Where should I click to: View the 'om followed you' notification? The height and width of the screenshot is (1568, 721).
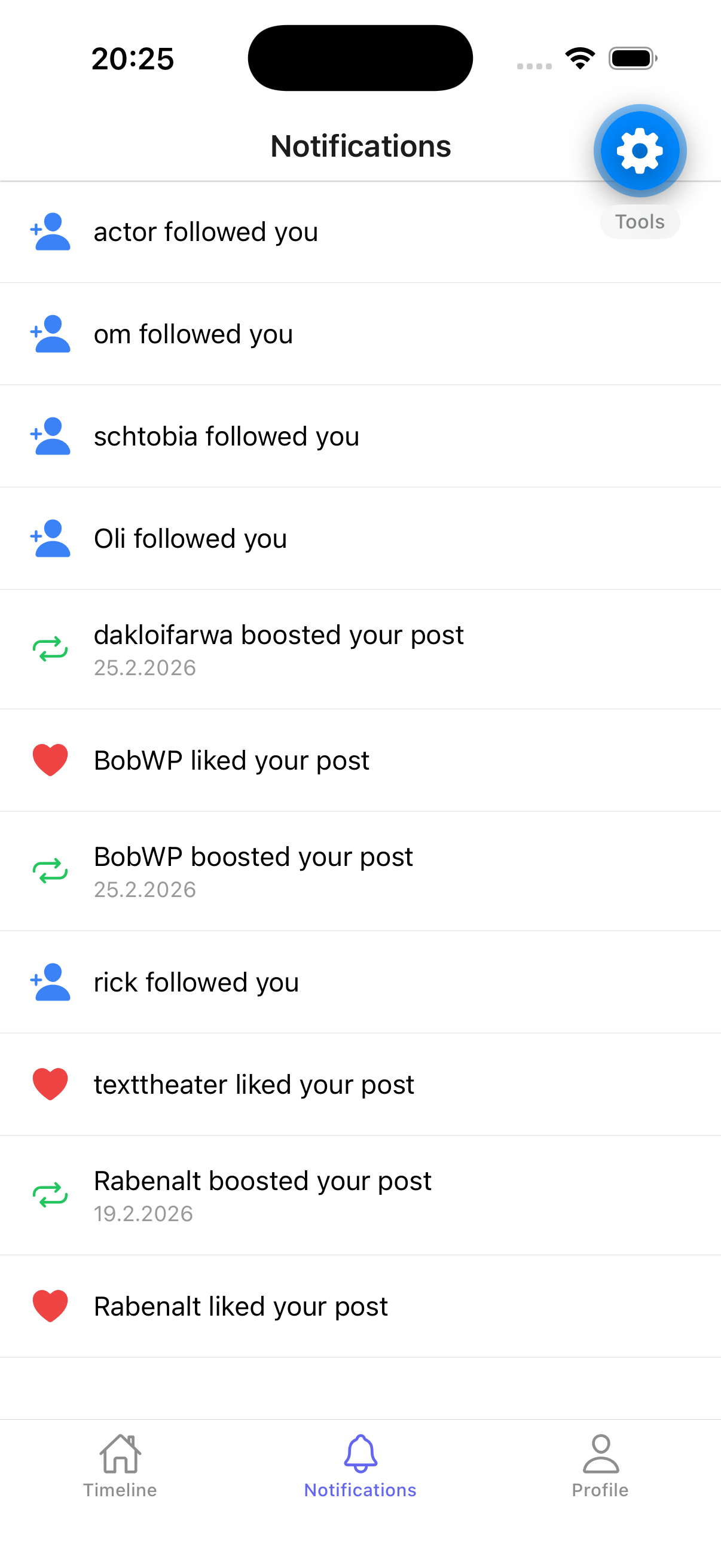coord(194,334)
